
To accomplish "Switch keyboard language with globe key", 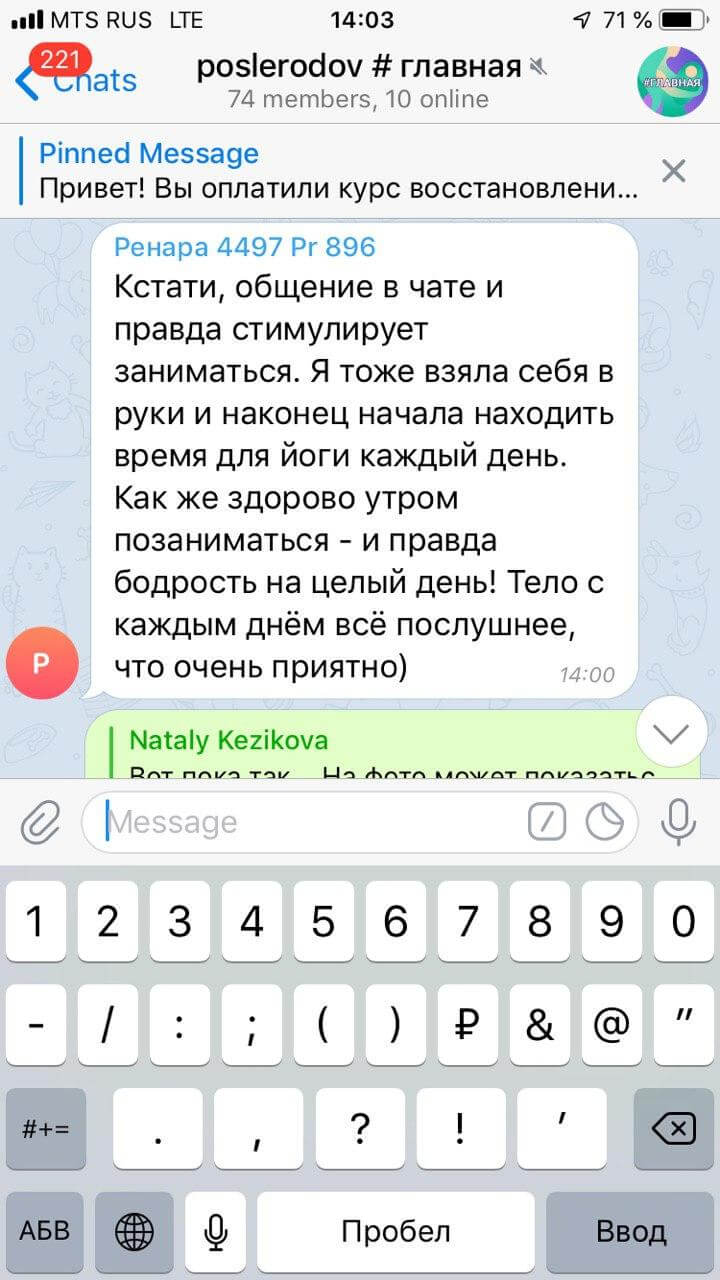I will (x=134, y=1231).
